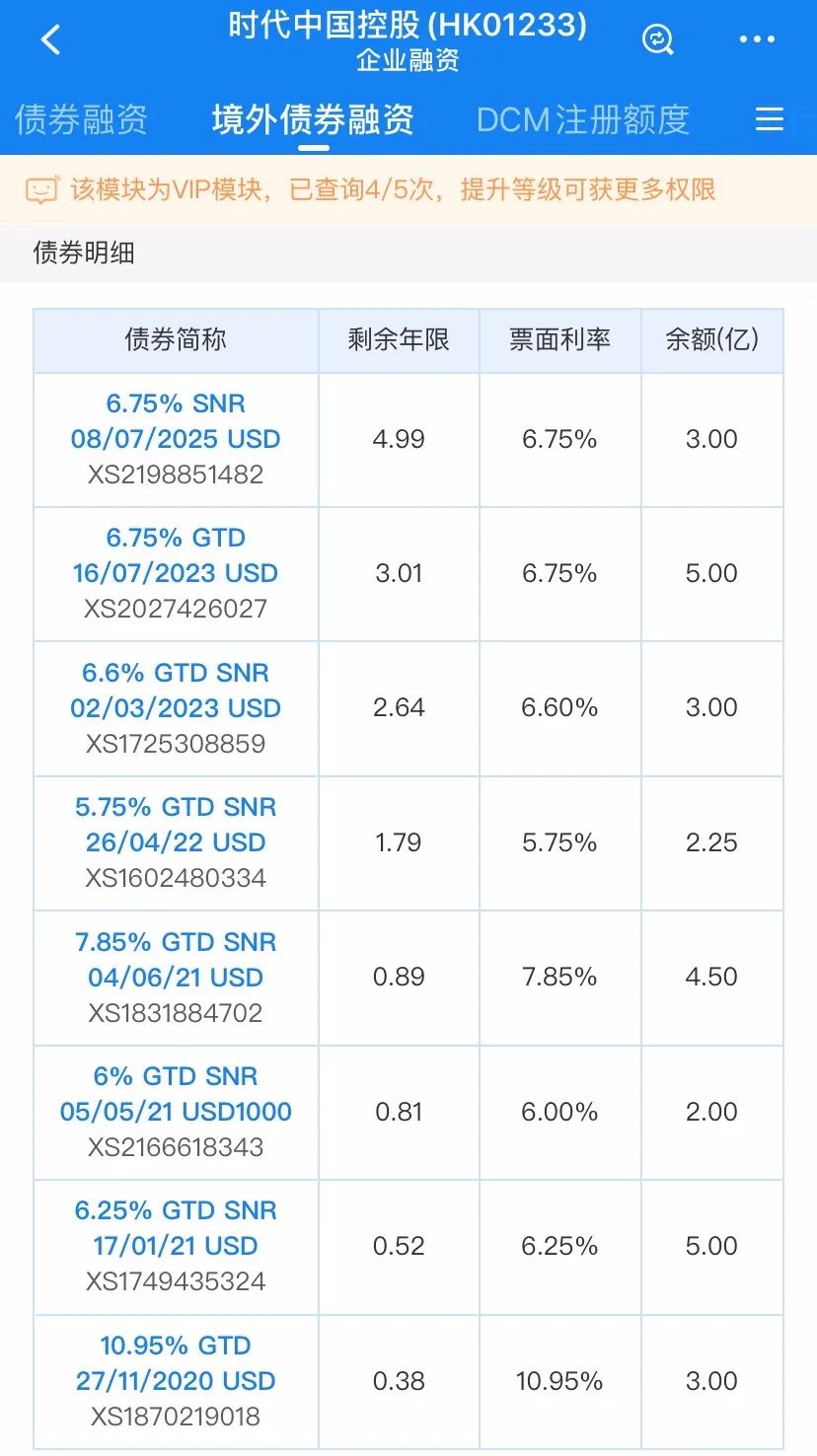Tap the refresh search icon in header
The width and height of the screenshot is (817, 1456).
coord(657,39)
